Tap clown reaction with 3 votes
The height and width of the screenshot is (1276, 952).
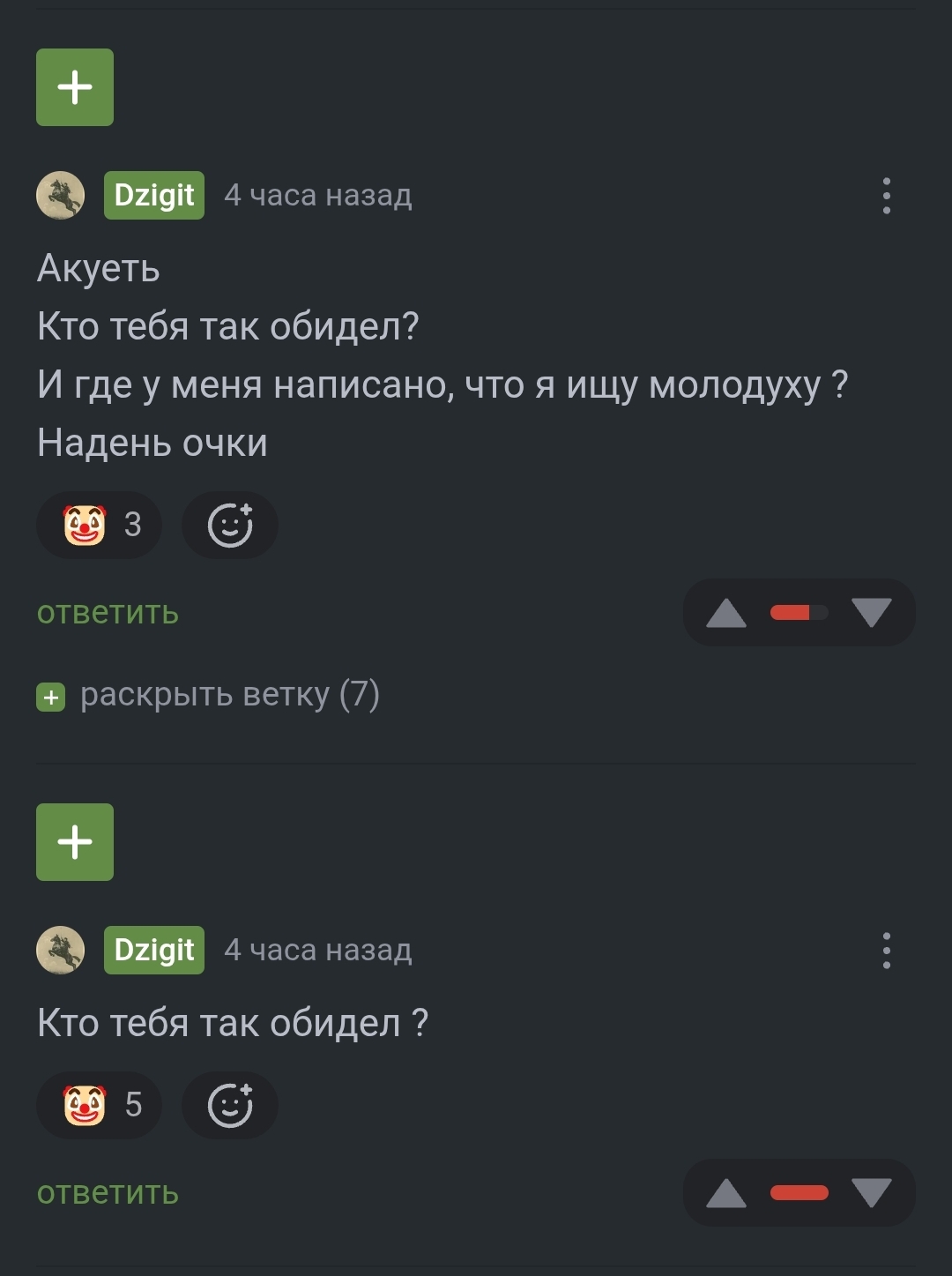(x=100, y=525)
